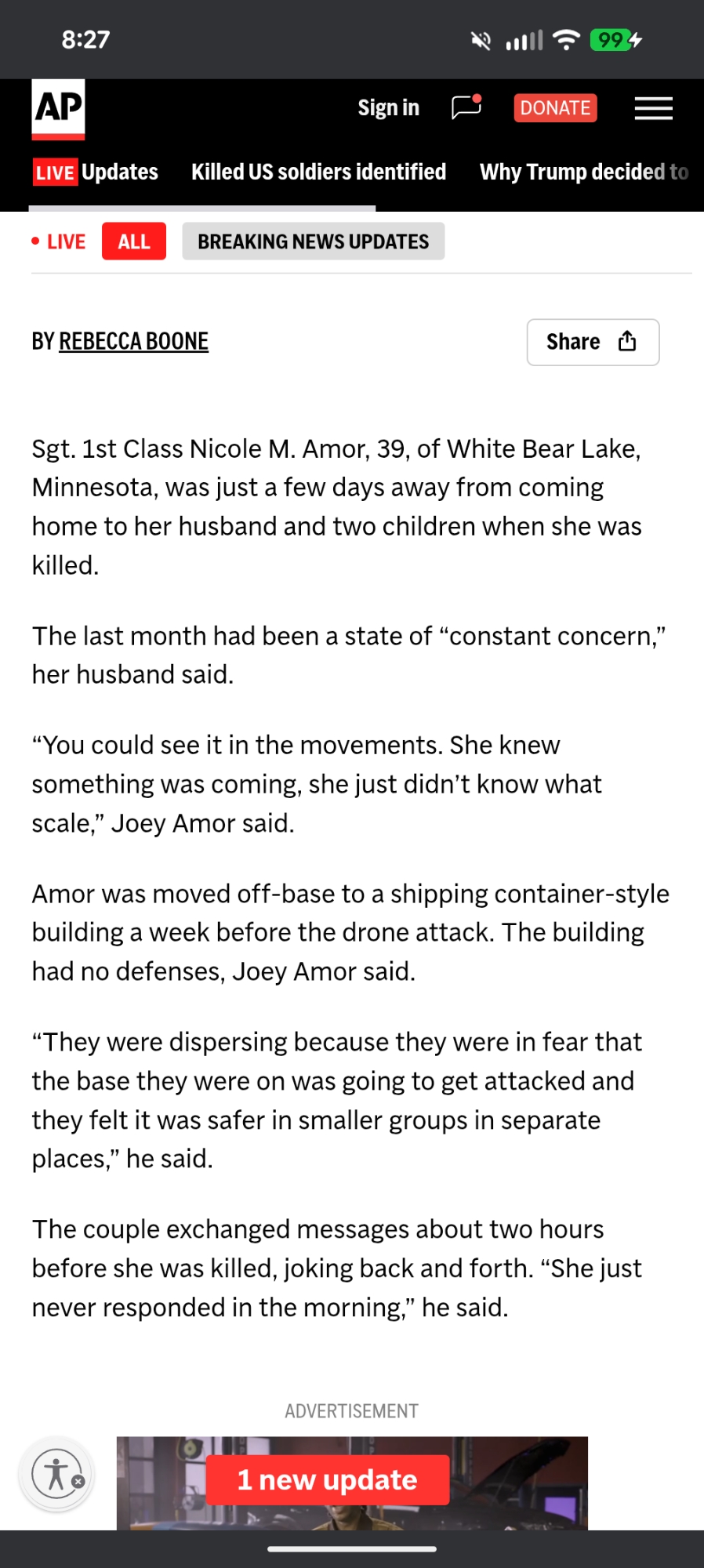This screenshot has width=704, height=1568.
Task: Open author Rebecca Boone's page
Action: pos(133,342)
